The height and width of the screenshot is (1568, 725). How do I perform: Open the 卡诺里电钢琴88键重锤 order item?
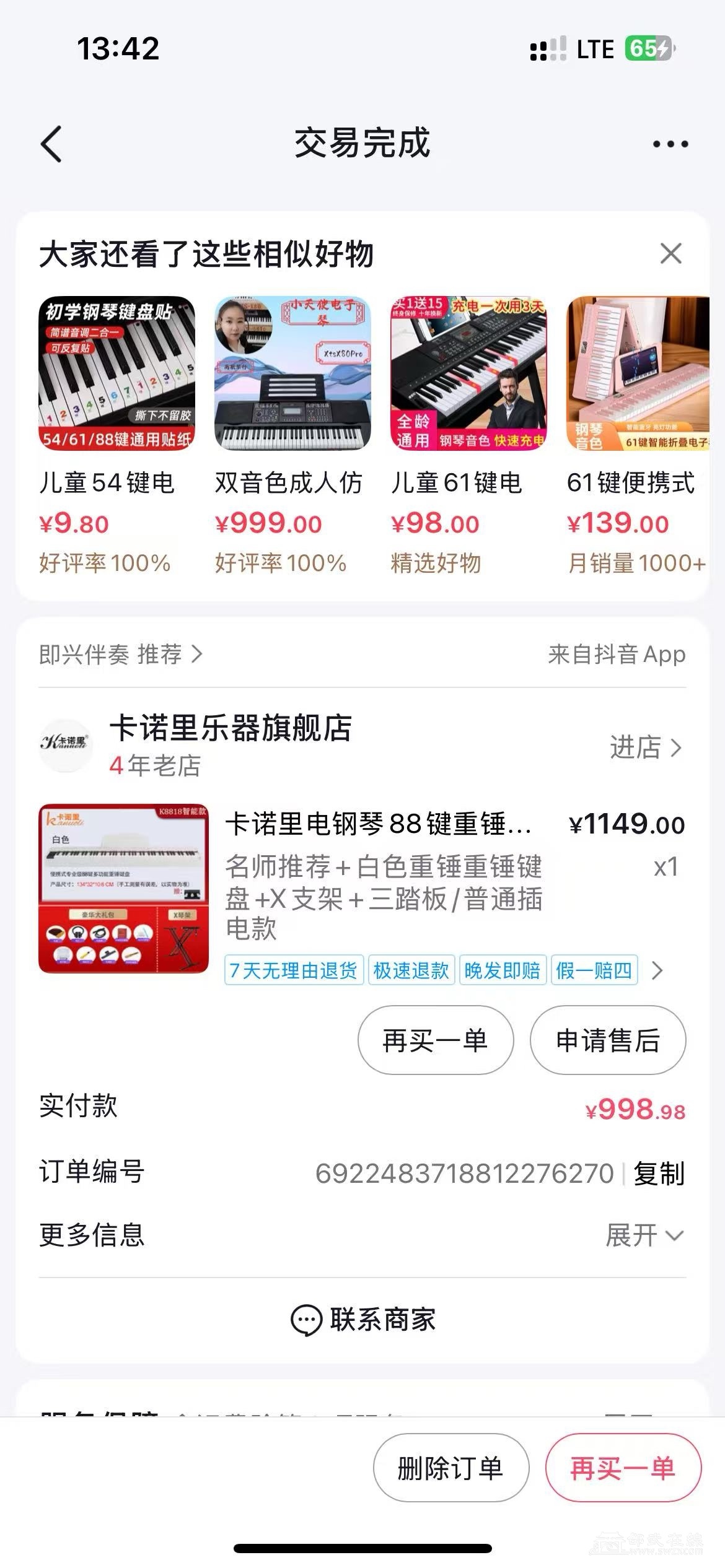378,824
